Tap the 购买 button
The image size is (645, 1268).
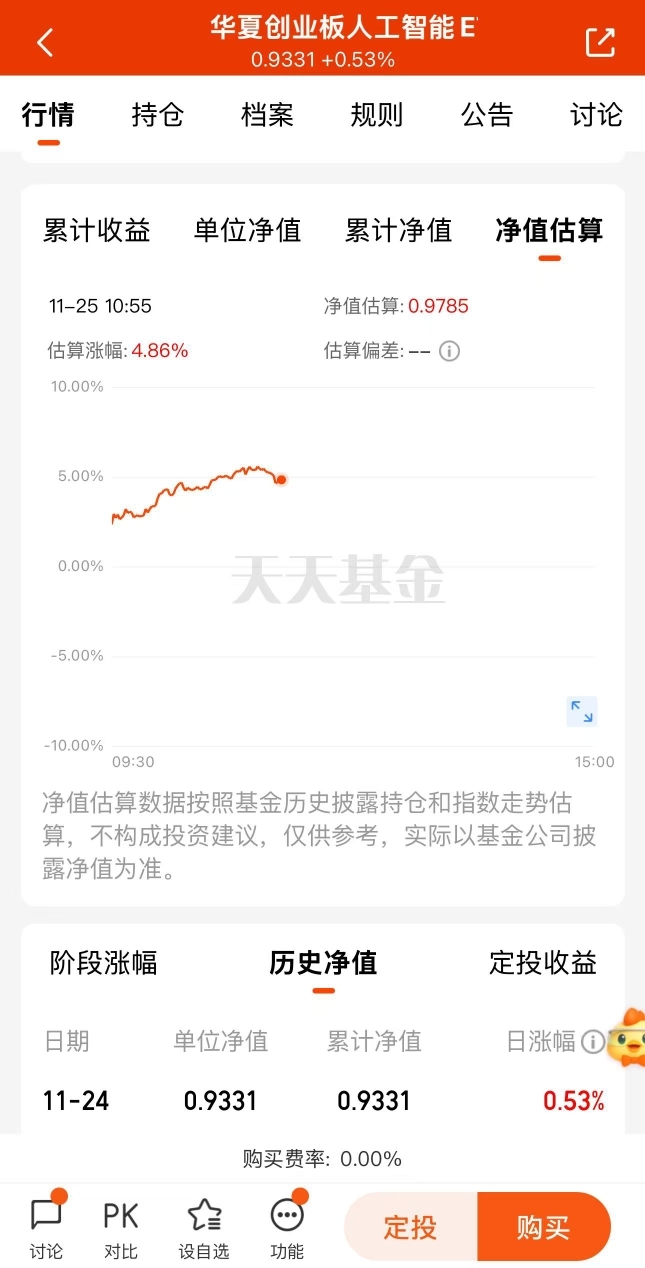tap(544, 1227)
